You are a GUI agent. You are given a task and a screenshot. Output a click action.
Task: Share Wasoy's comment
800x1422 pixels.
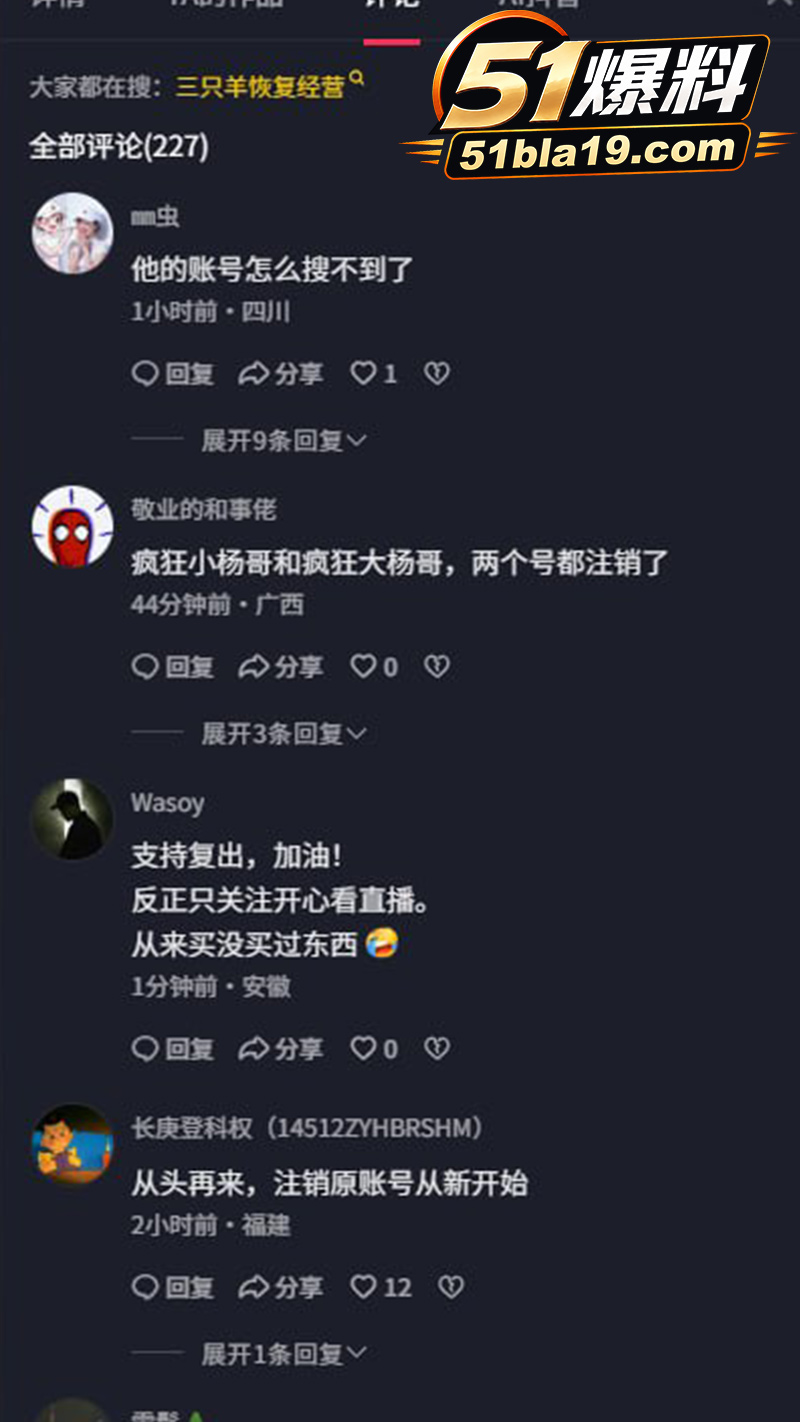pyautogui.click(x=281, y=1049)
